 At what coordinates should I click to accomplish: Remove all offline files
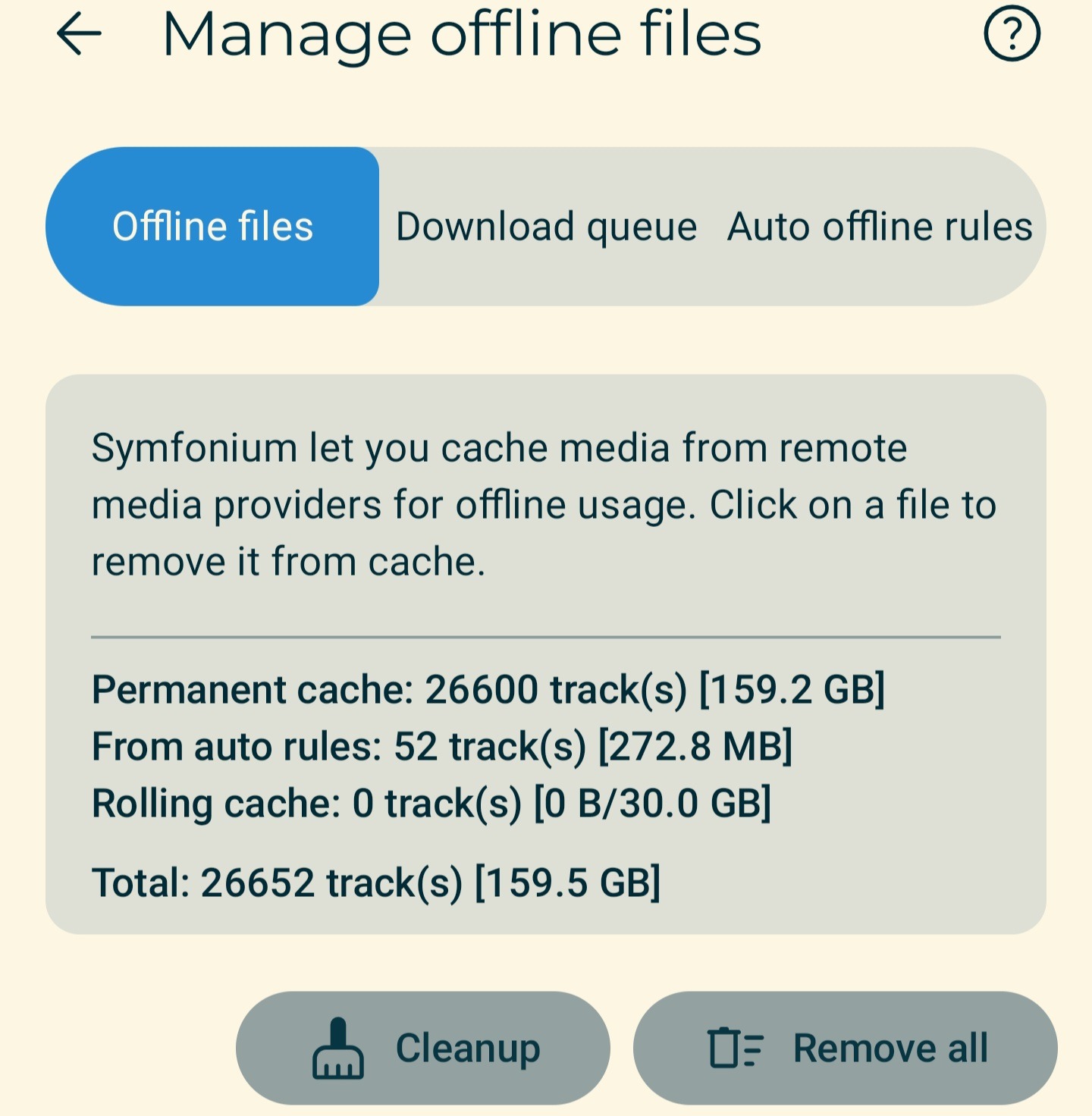(846, 1048)
